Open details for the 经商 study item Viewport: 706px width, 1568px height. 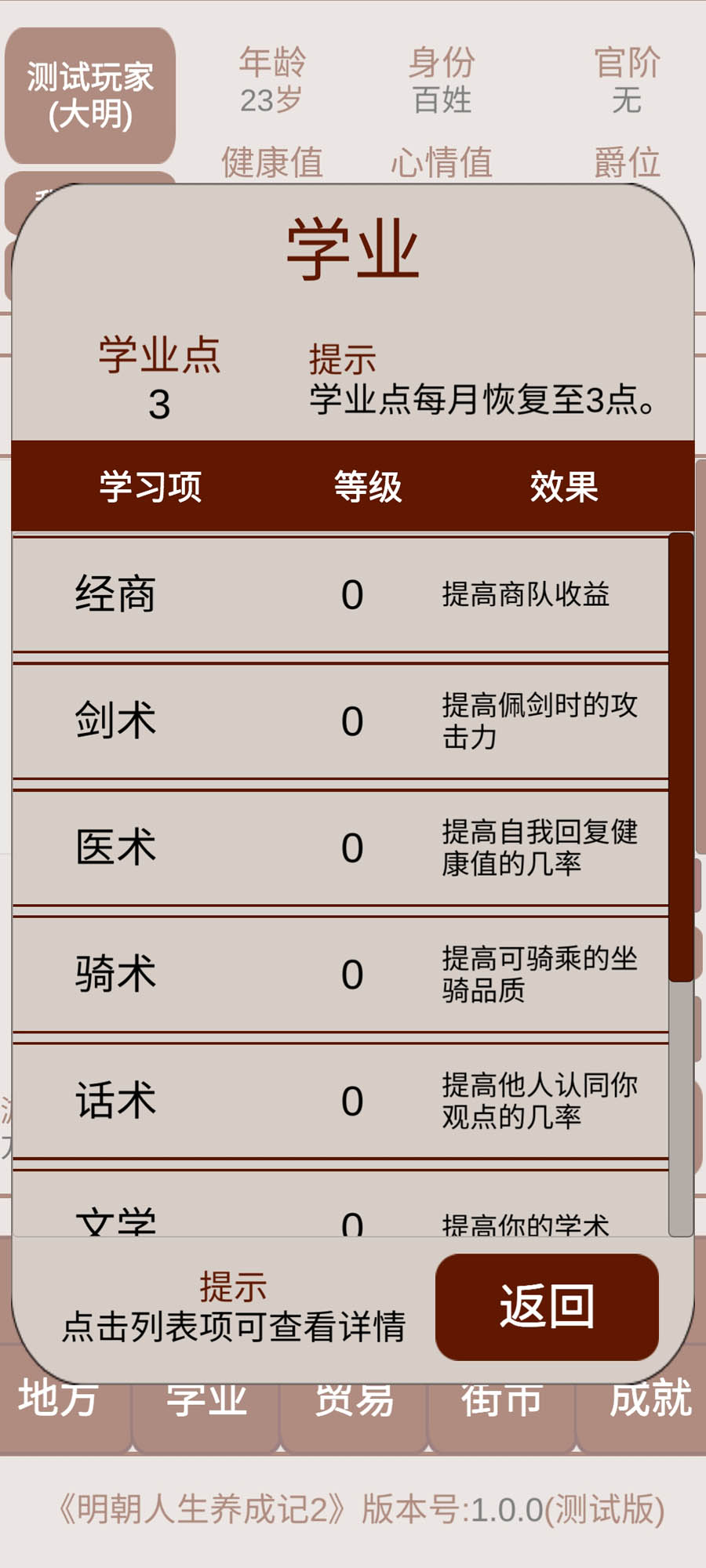[340, 594]
